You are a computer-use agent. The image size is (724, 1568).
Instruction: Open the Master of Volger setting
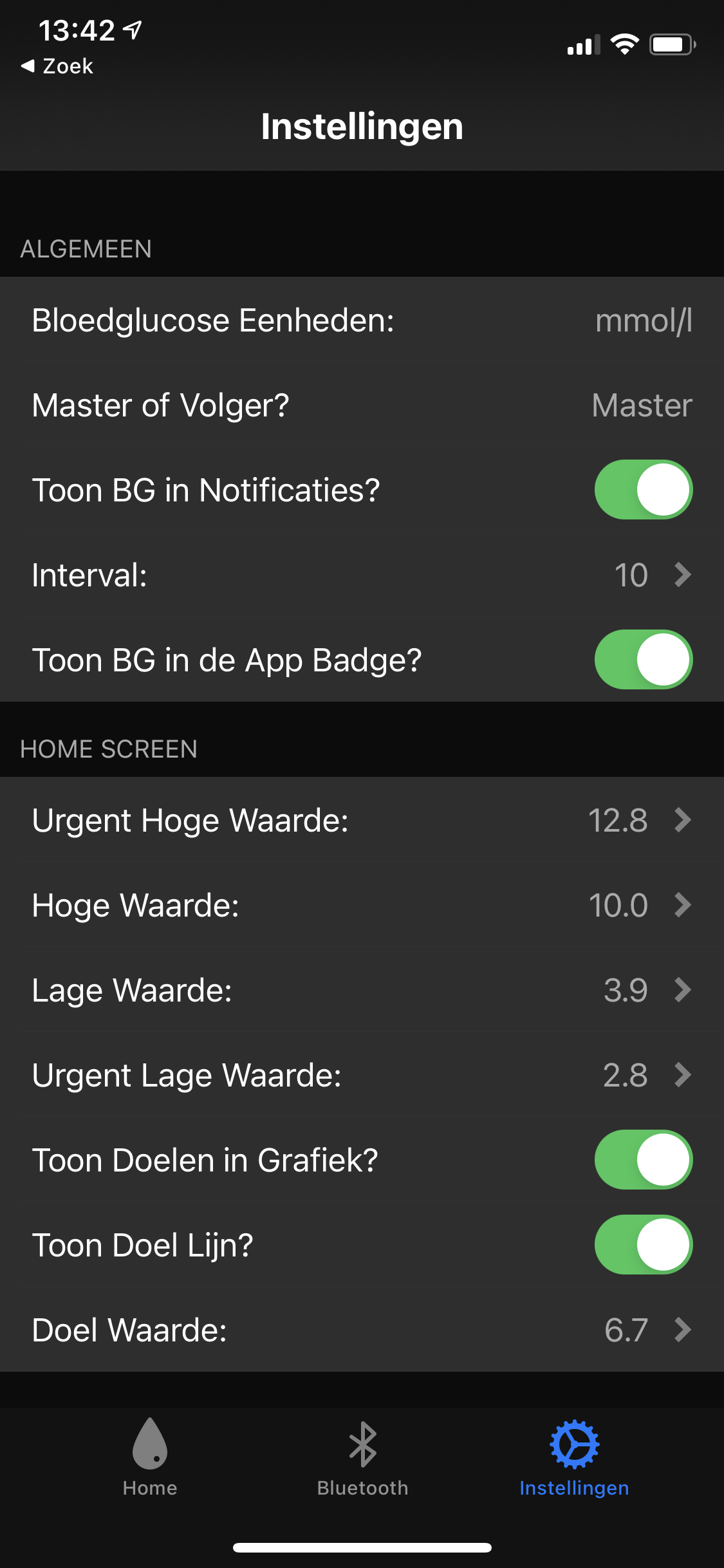[362, 406]
